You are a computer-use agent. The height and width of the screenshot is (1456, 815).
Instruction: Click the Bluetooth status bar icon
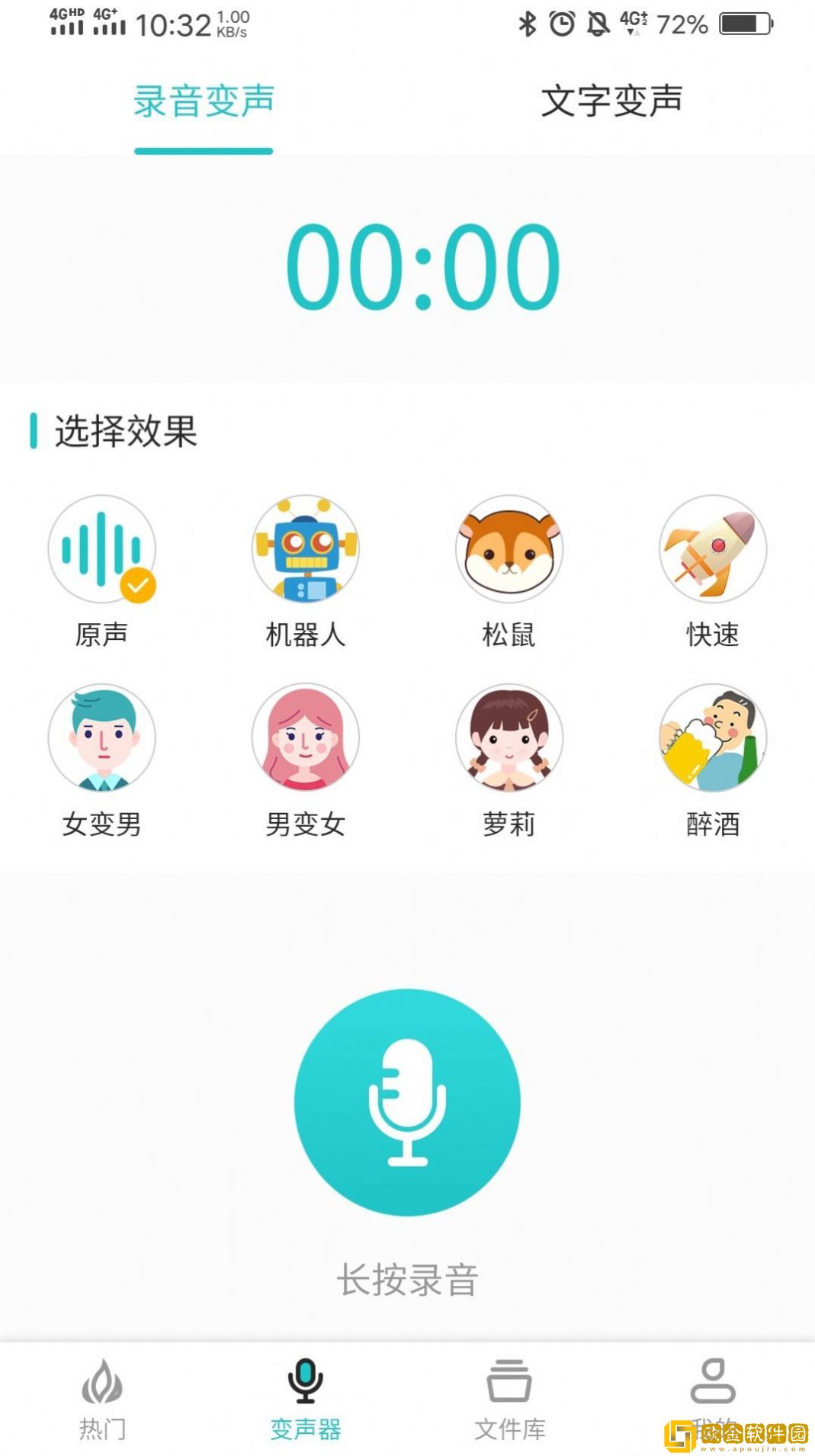(x=525, y=23)
